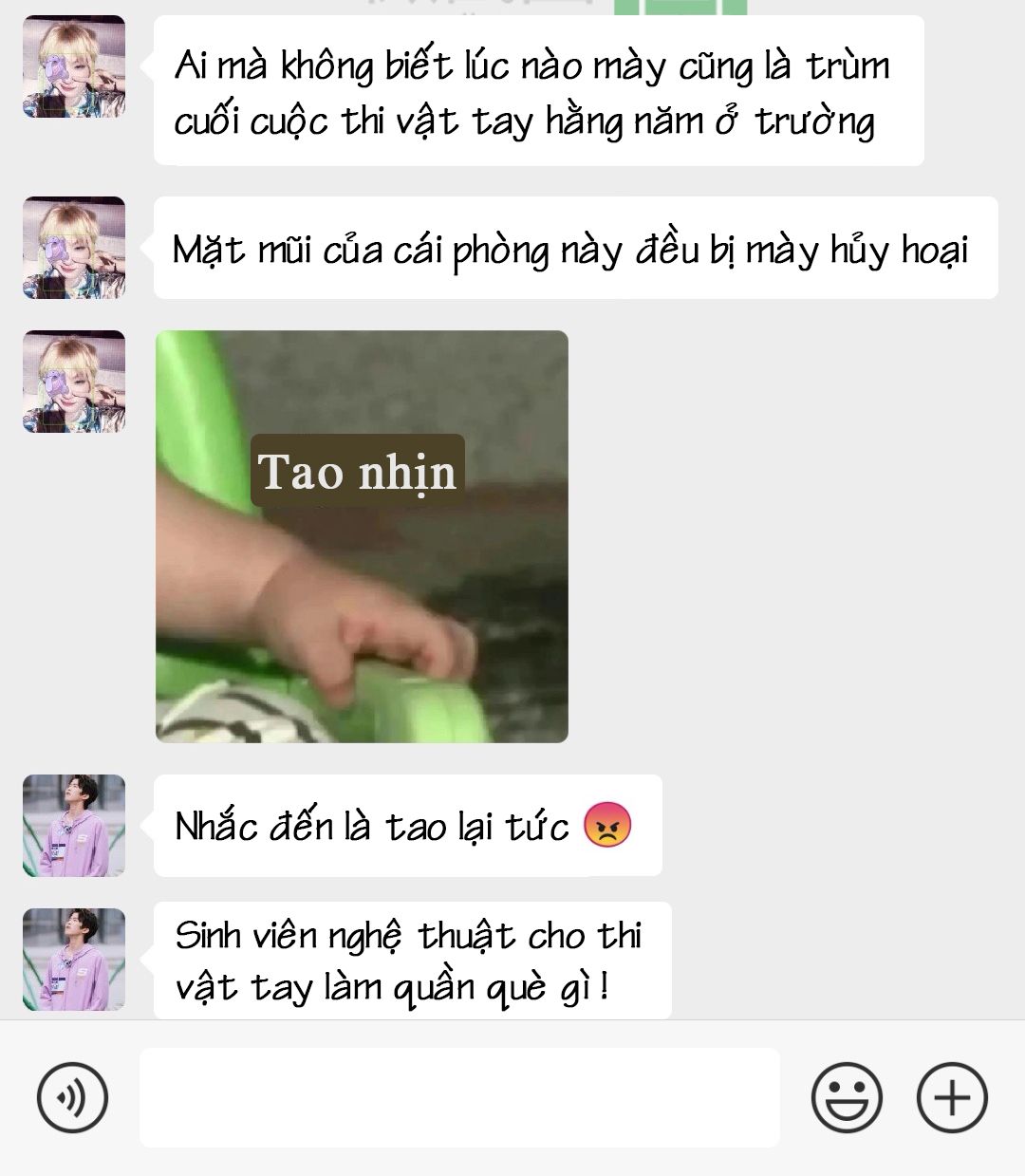Screen dimensions: 1025x1176
Task: Open the 'Tao nhịn' image message
Action: click(362, 536)
